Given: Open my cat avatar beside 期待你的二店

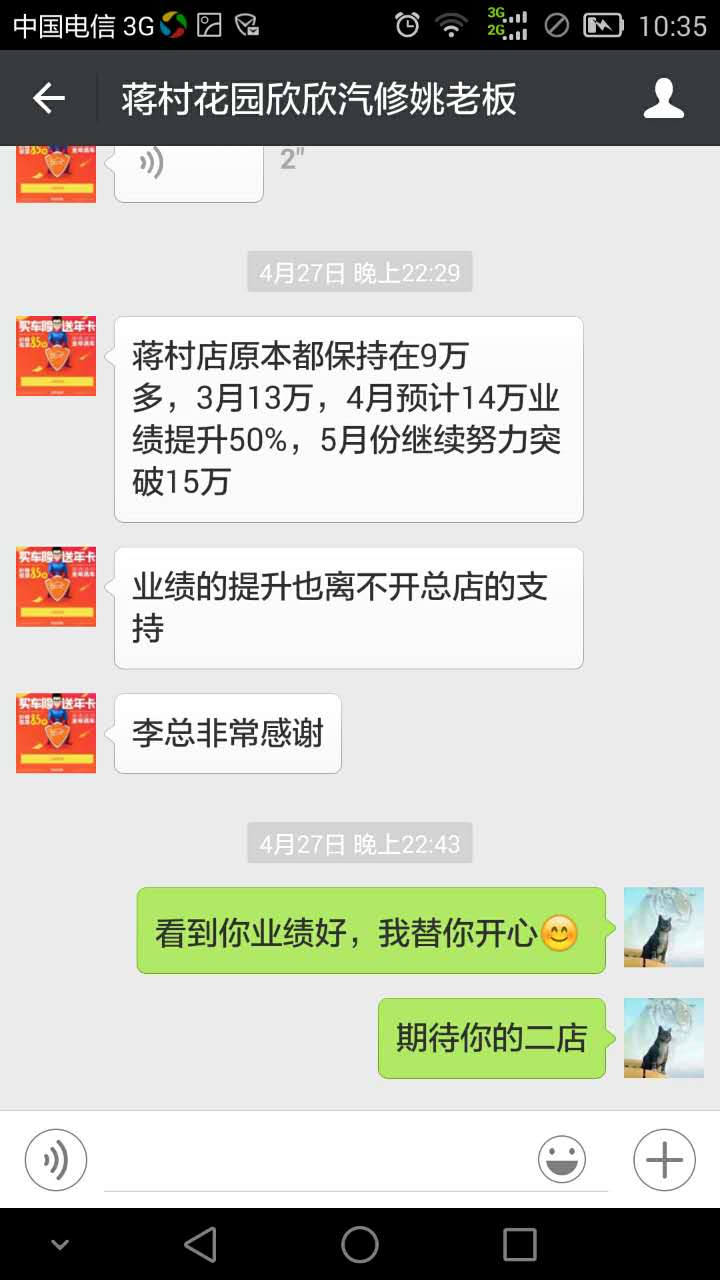Looking at the screenshot, I should click(x=664, y=1038).
